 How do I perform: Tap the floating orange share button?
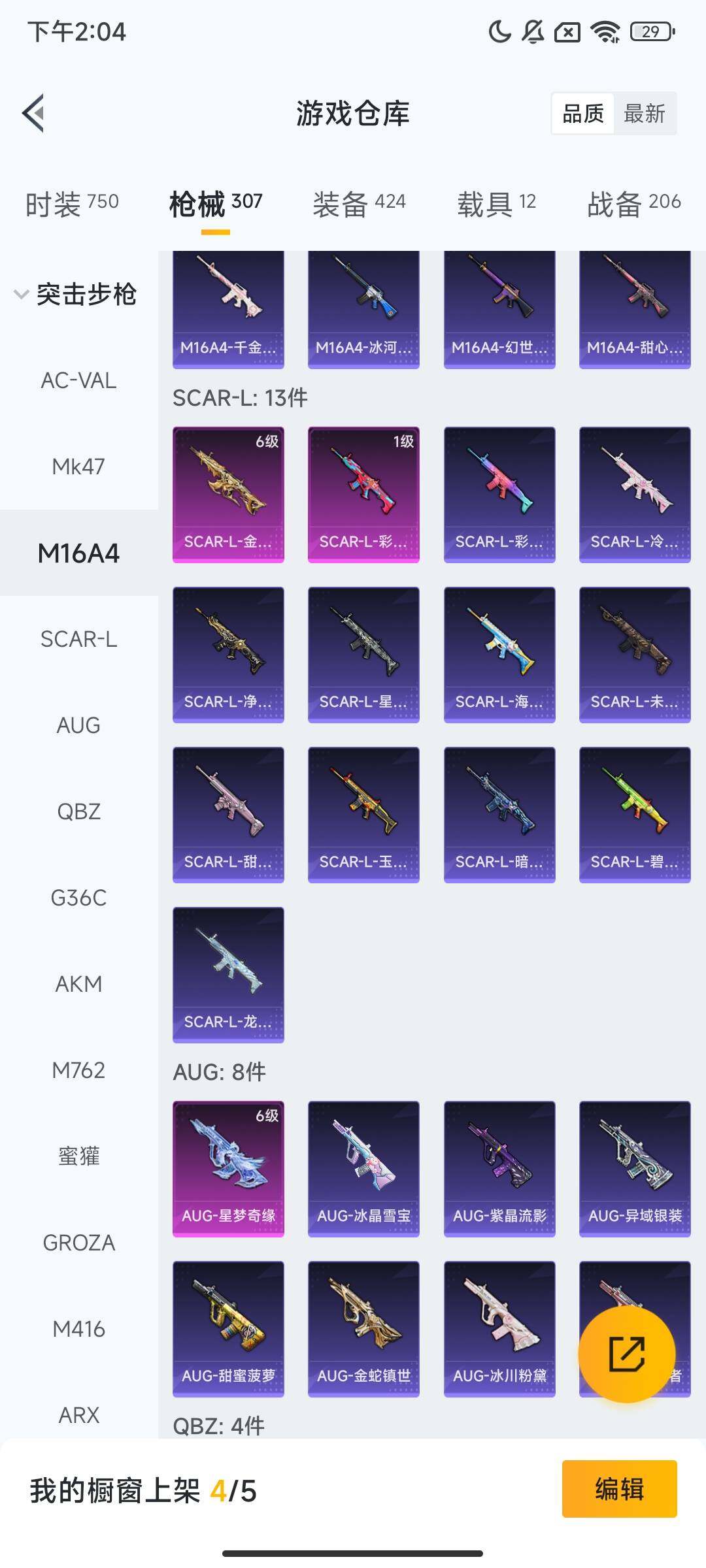pyautogui.click(x=626, y=1354)
